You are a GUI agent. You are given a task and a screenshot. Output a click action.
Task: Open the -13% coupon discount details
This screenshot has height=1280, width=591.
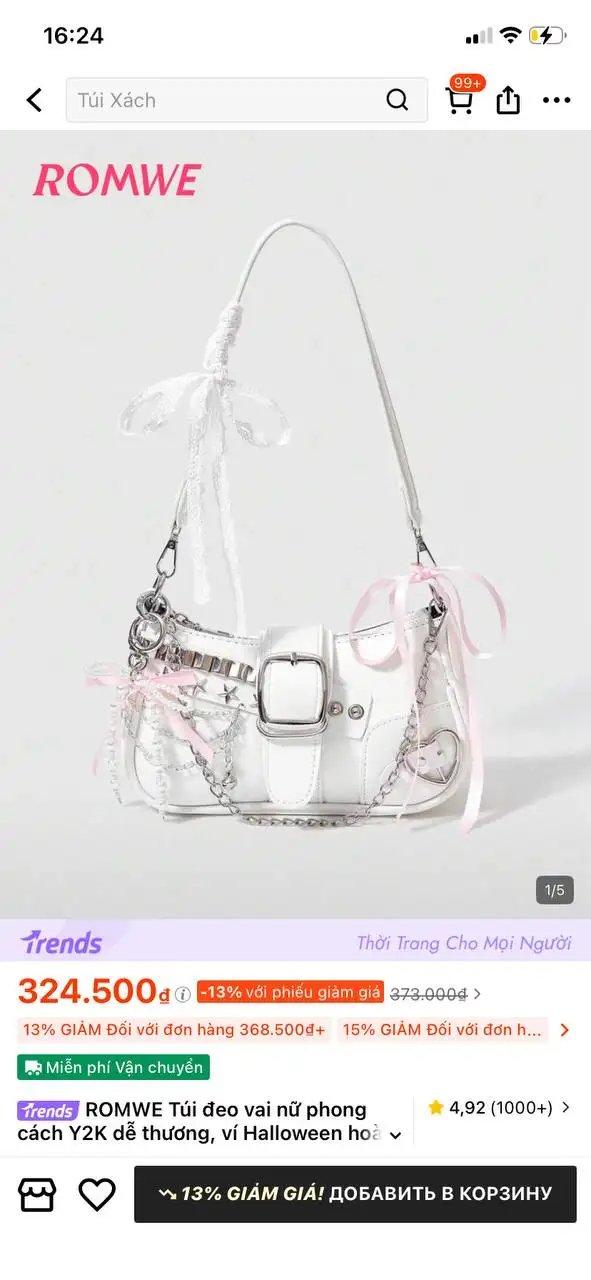(290, 993)
